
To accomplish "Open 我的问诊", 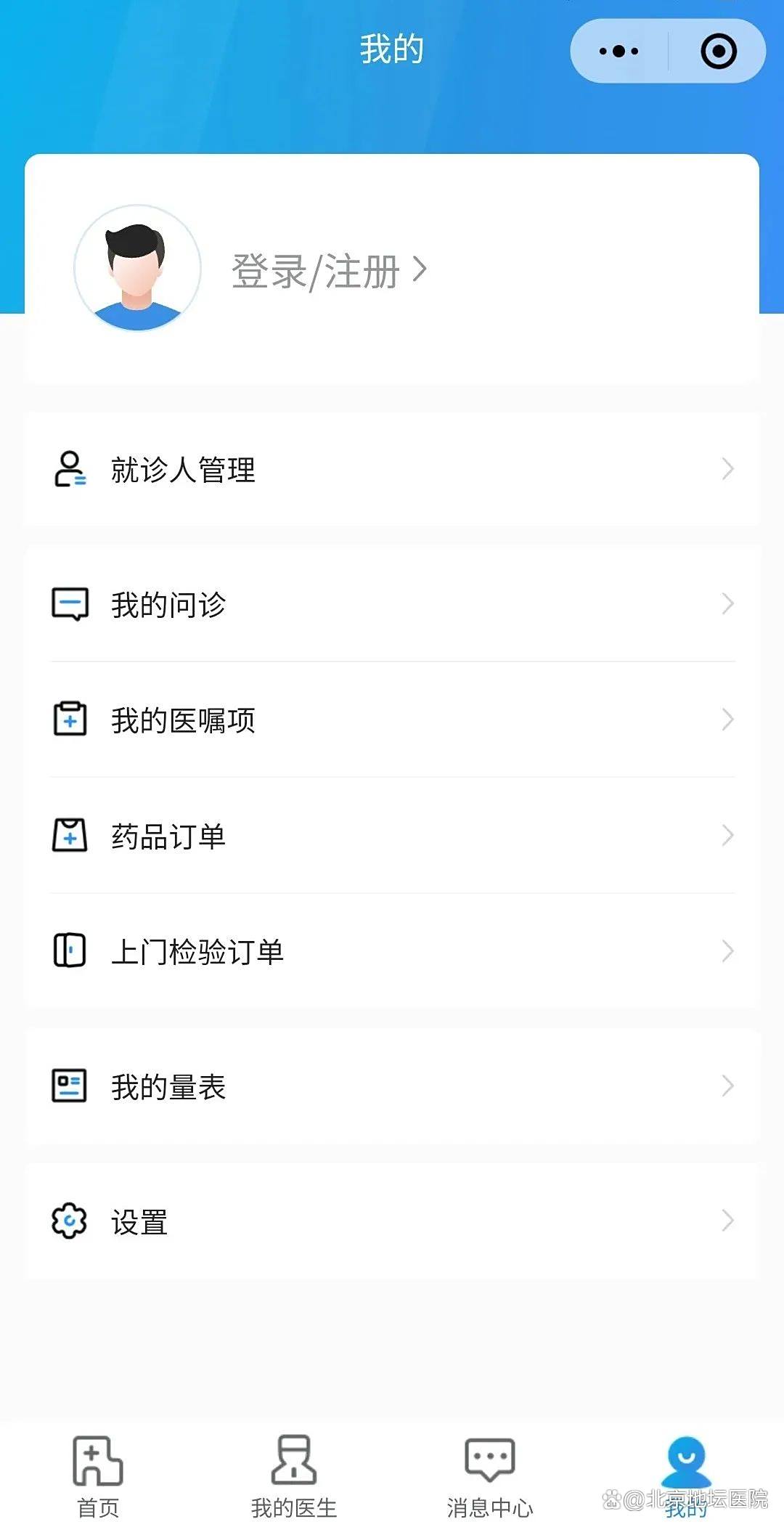I will pyautogui.click(x=392, y=604).
